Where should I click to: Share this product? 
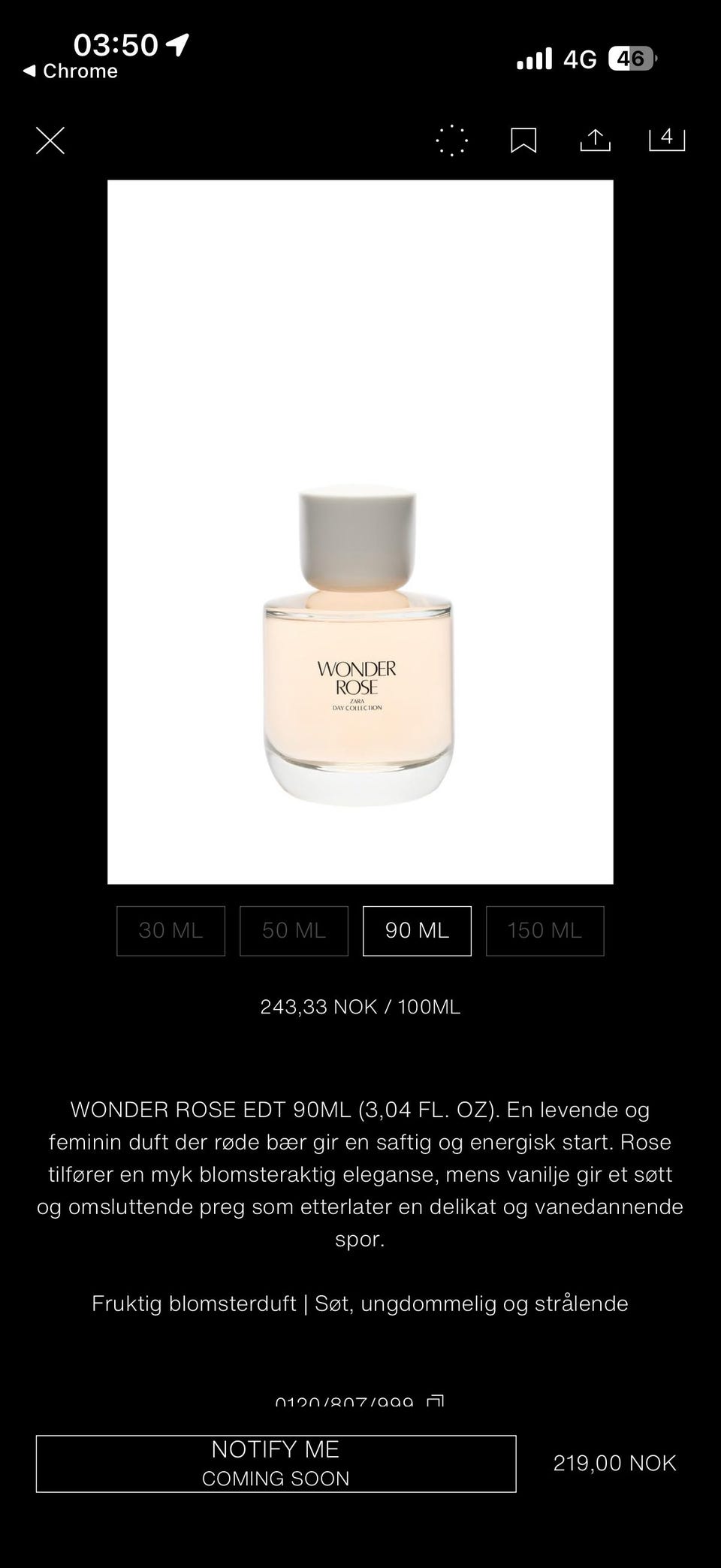point(595,140)
